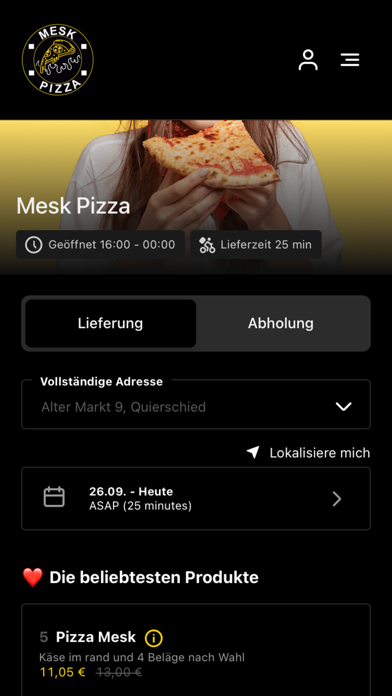The width and height of the screenshot is (392, 696).
Task: Open the user account icon
Action: (308, 60)
